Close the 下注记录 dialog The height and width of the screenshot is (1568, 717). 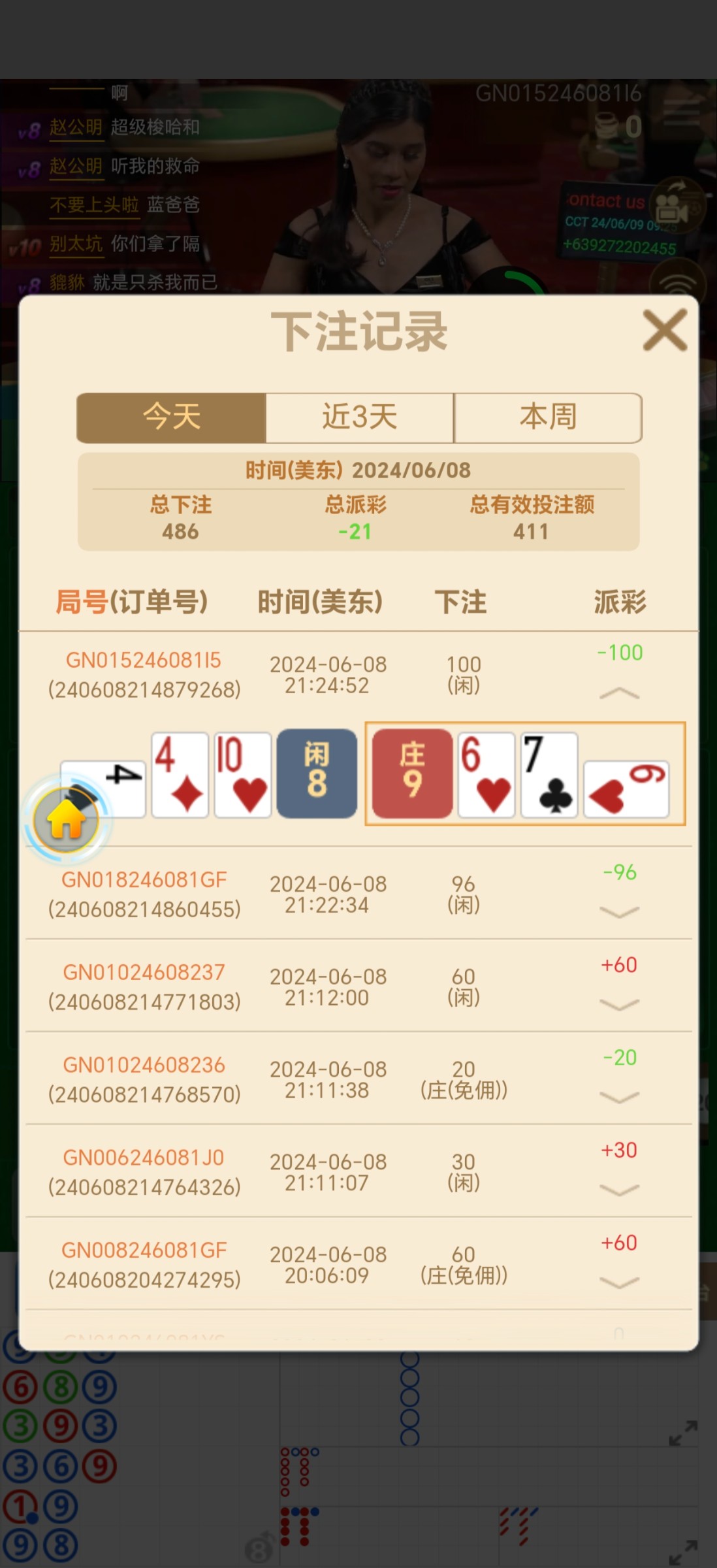[665, 331]
